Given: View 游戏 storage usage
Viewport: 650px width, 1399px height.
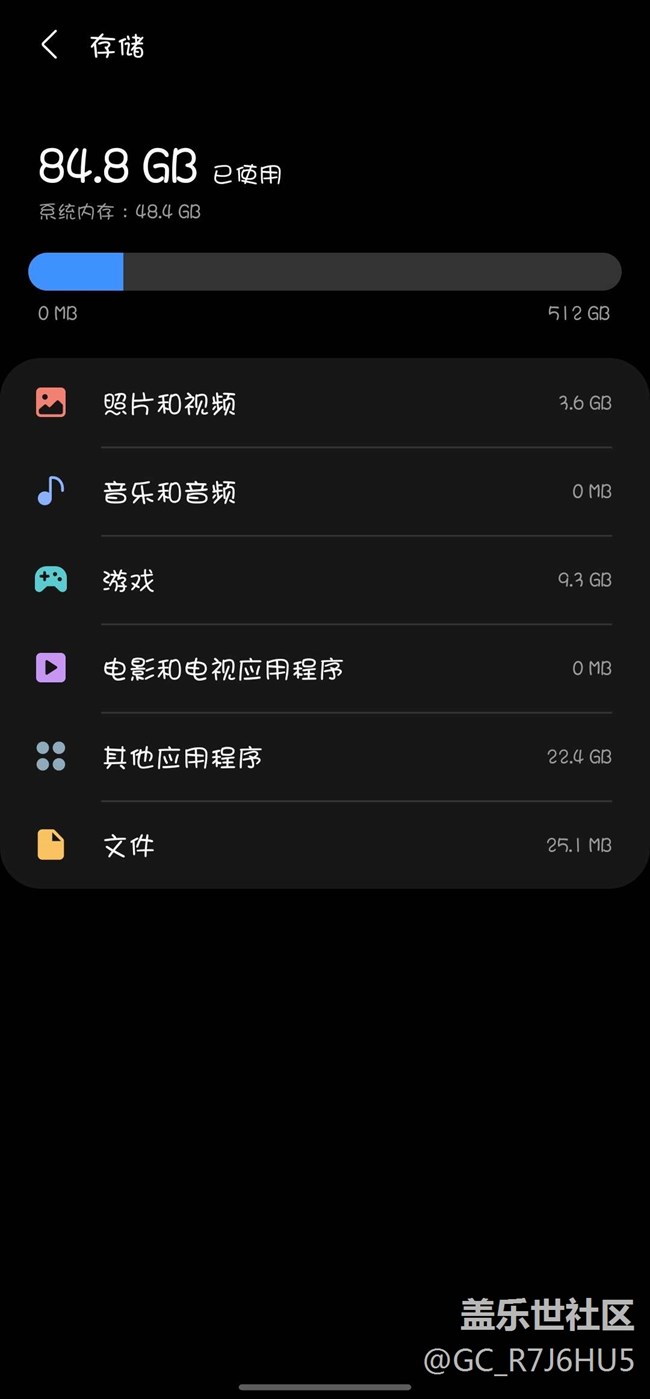Looking at the screenshot, I should pos(324,580).
